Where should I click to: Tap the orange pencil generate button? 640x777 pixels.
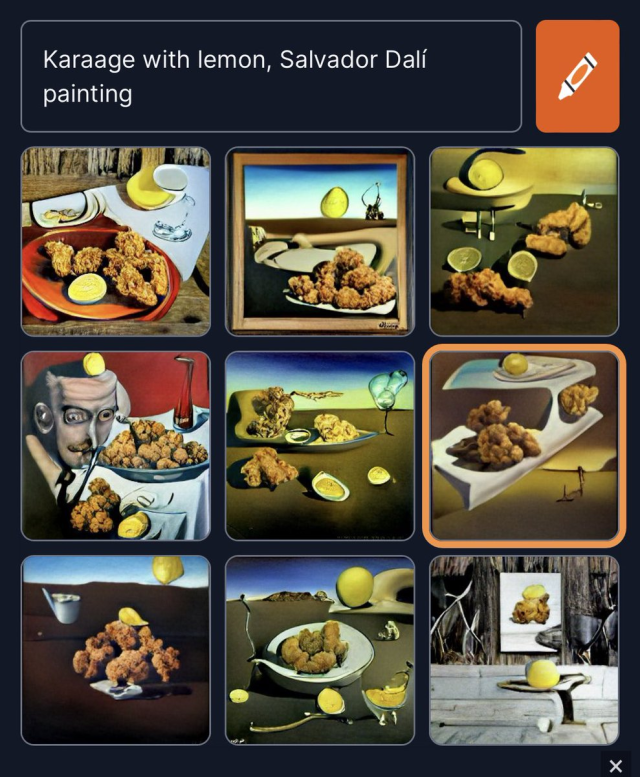(577, 76)
